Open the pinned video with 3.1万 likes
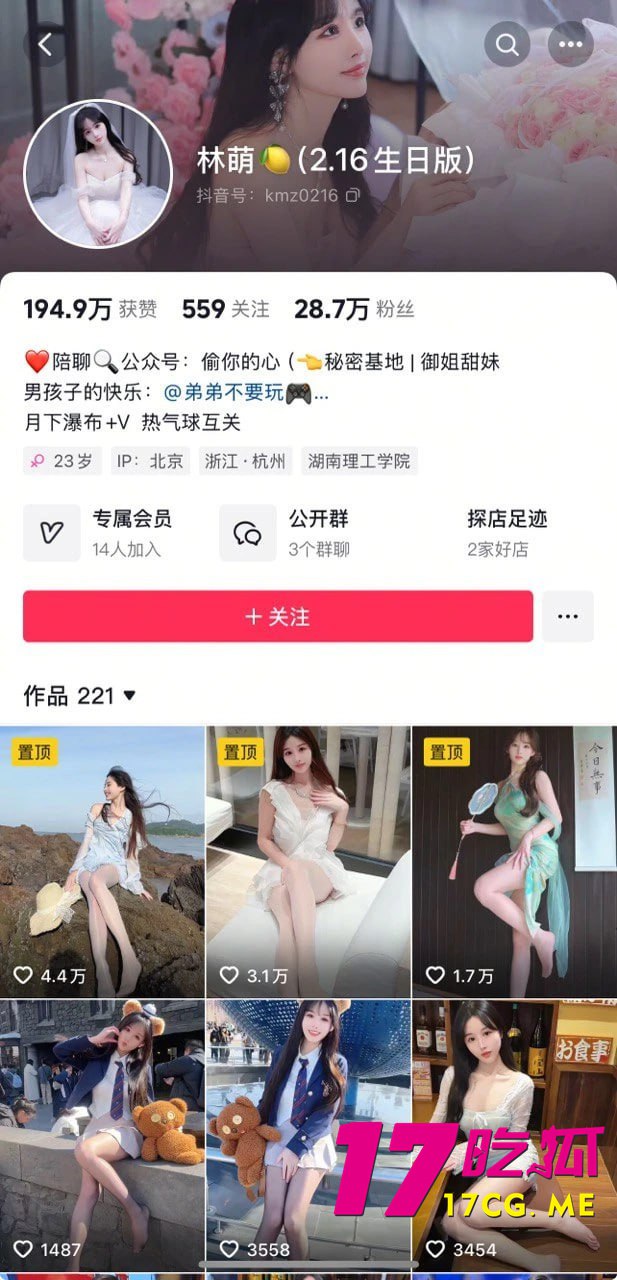 [308, 860]
